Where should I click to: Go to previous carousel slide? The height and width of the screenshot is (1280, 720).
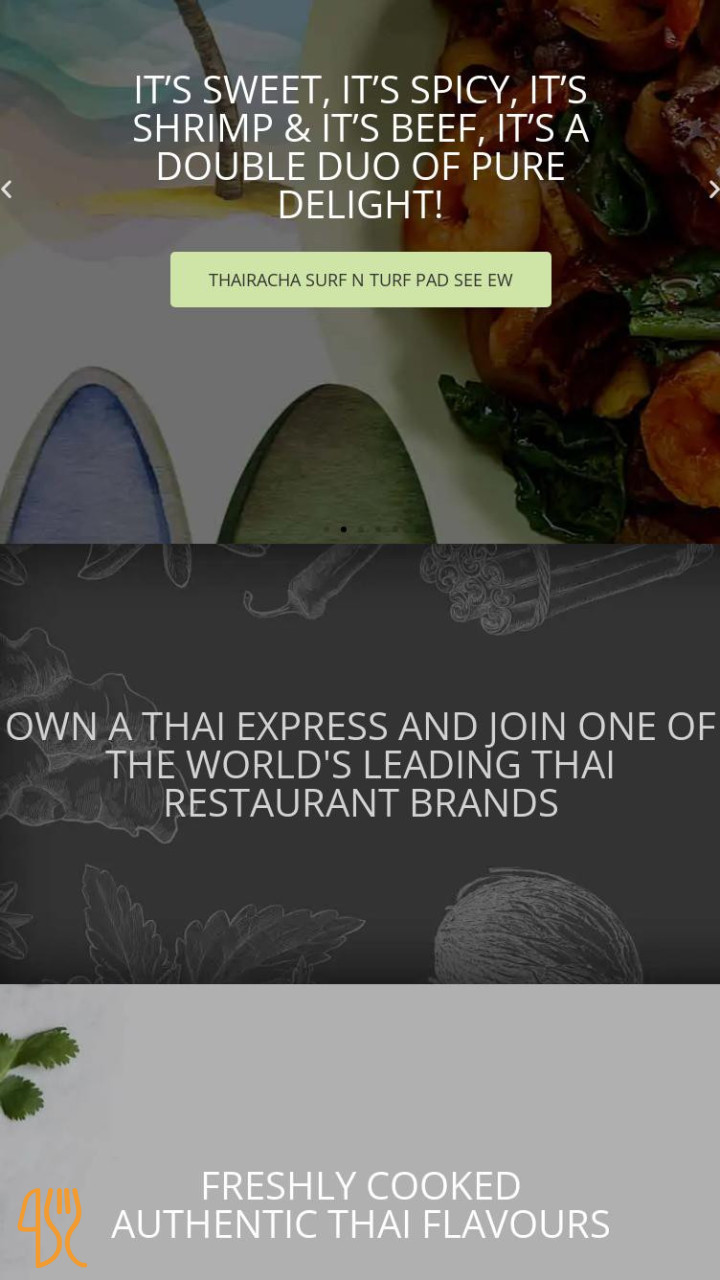coord(7,189)
